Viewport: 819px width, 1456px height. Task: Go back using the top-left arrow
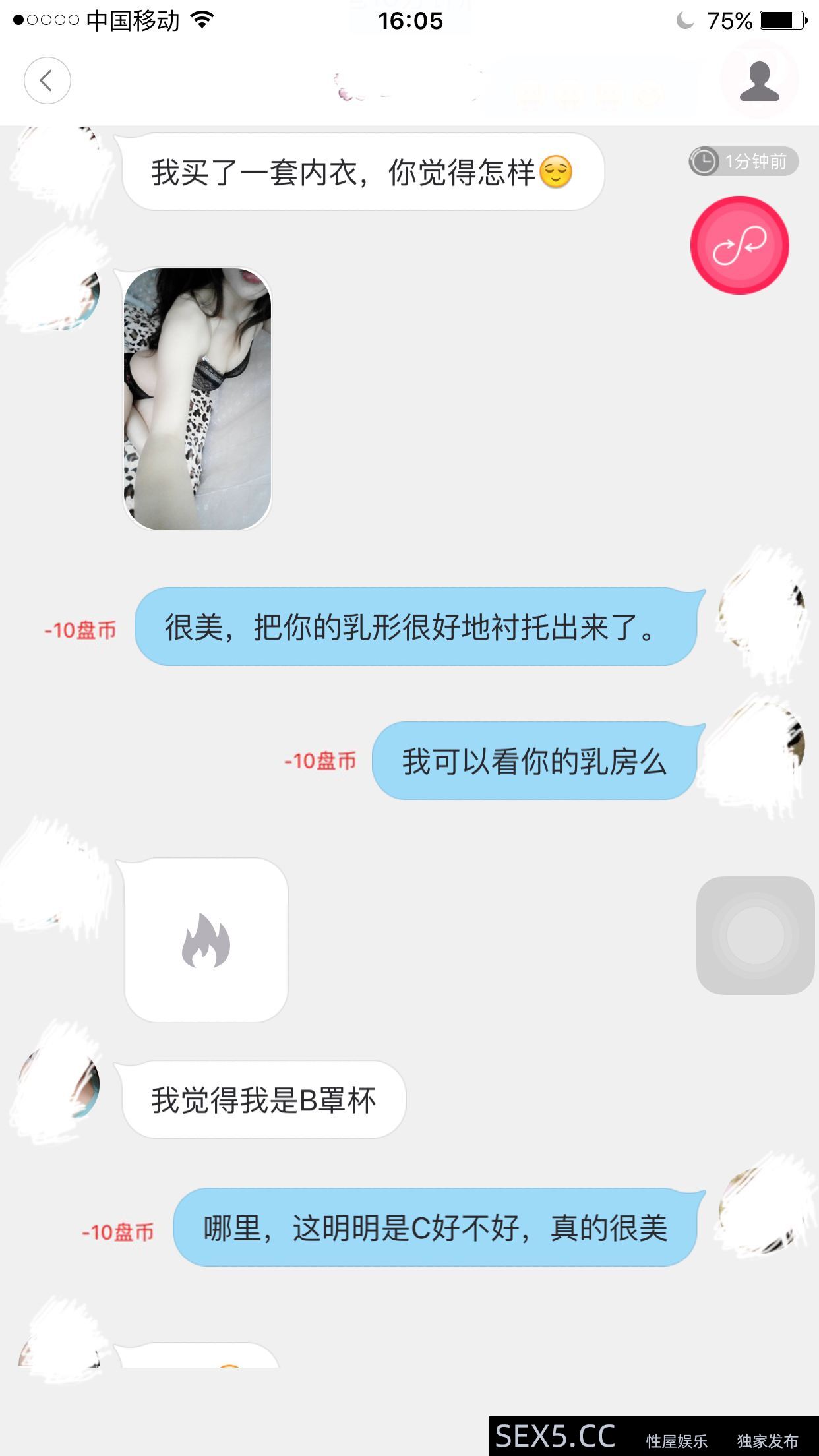(x=47, y=80)
